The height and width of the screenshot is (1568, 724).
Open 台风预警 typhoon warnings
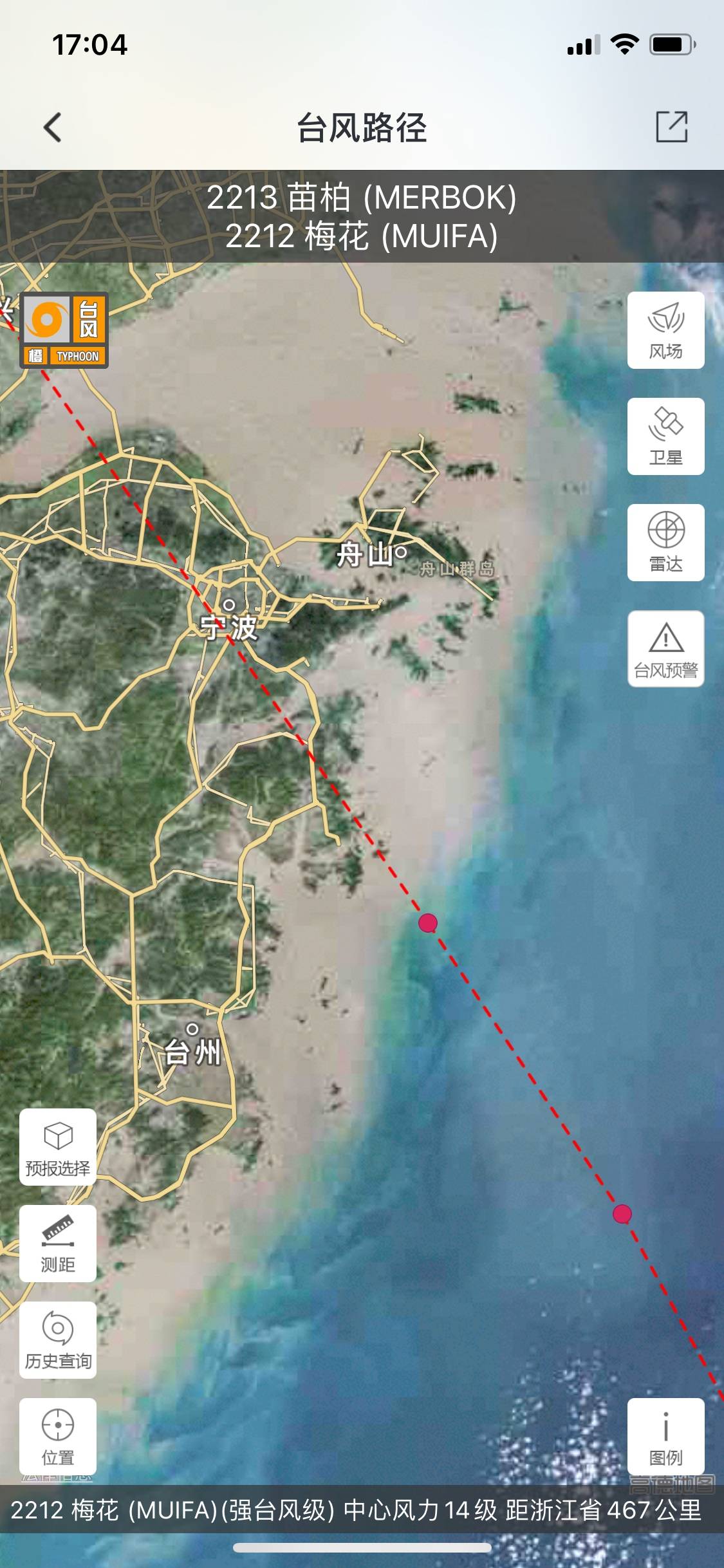tap(665, 649)
